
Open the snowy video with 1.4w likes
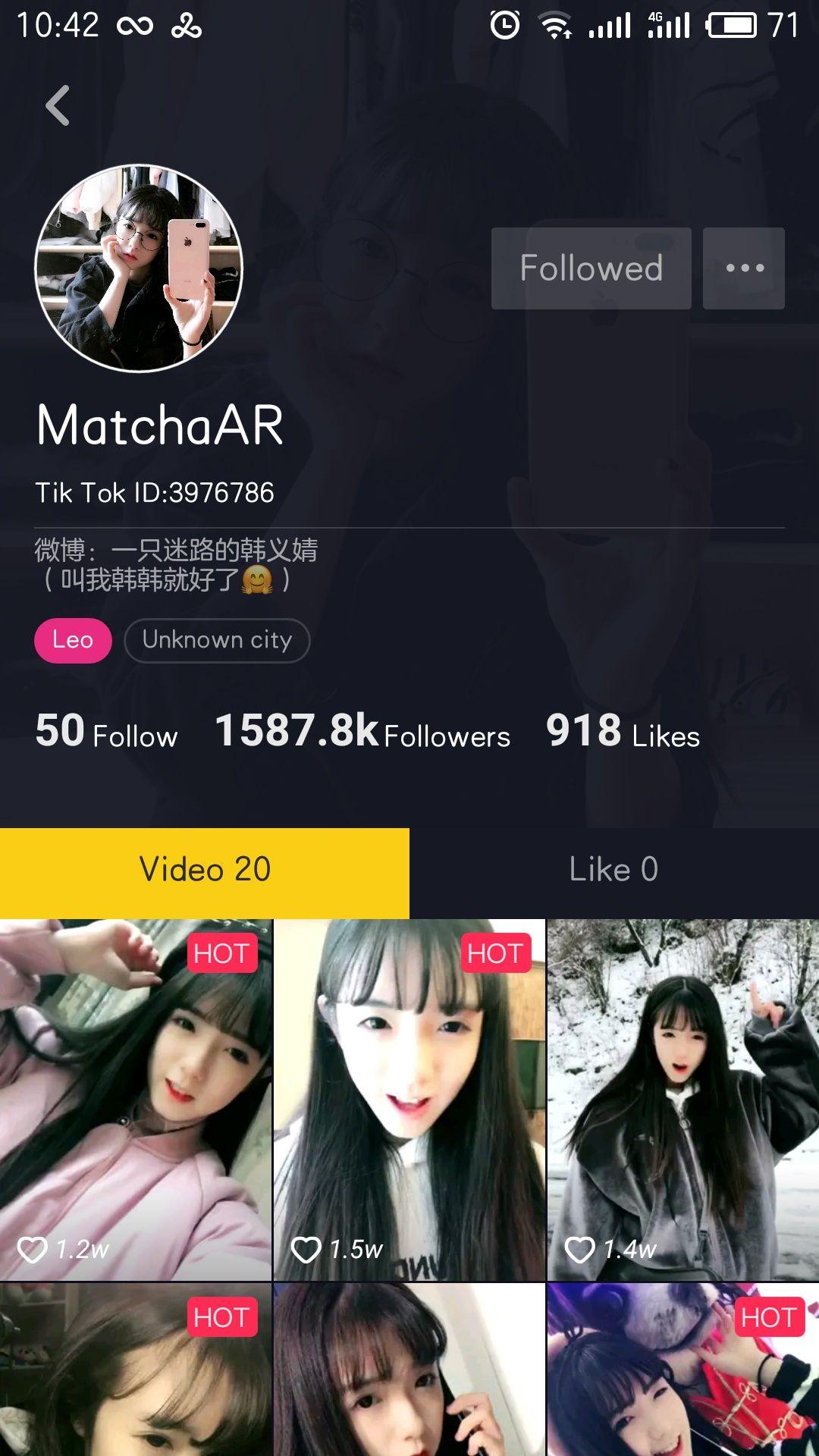click(x=682, y=1100)
